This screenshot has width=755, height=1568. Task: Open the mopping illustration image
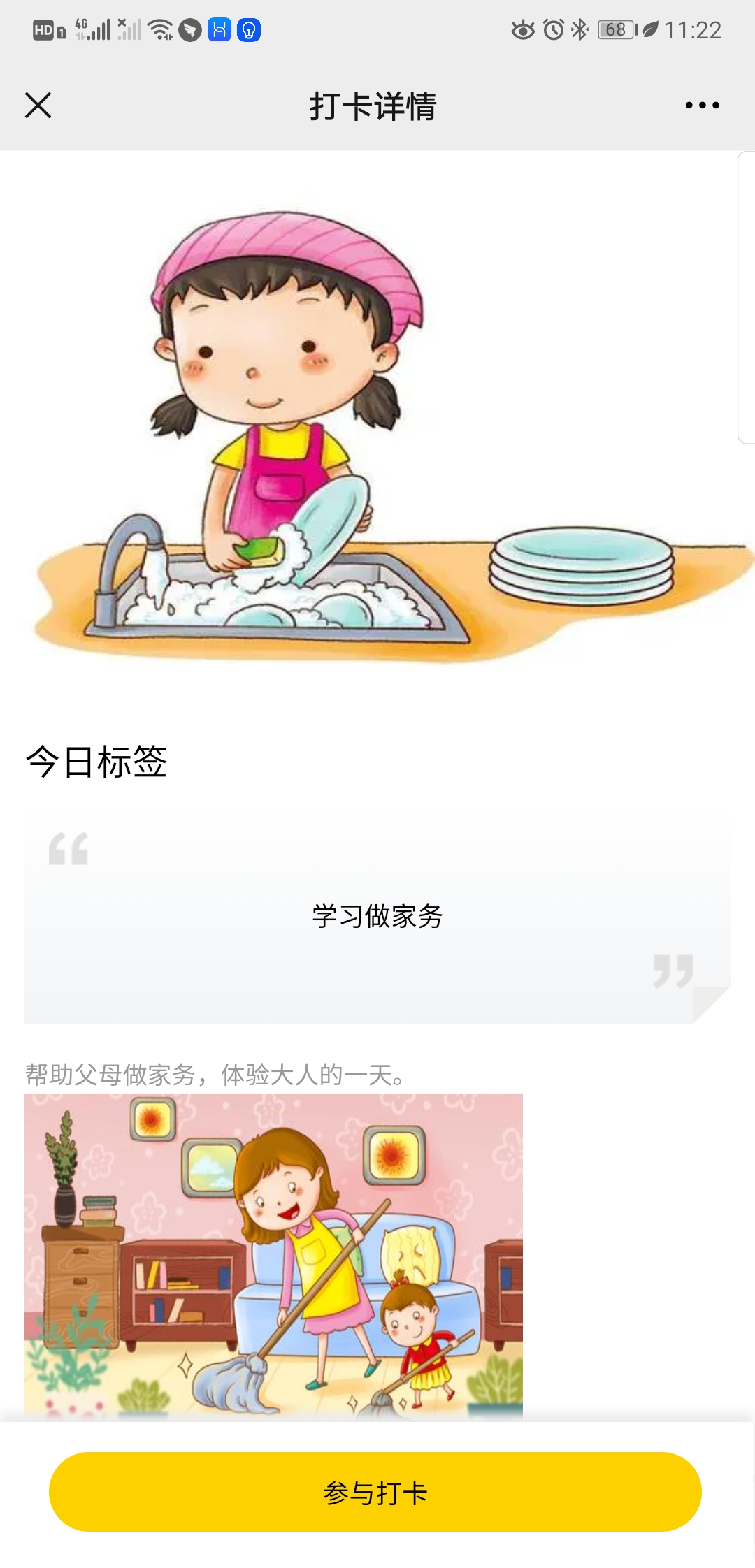point(273,1256)
